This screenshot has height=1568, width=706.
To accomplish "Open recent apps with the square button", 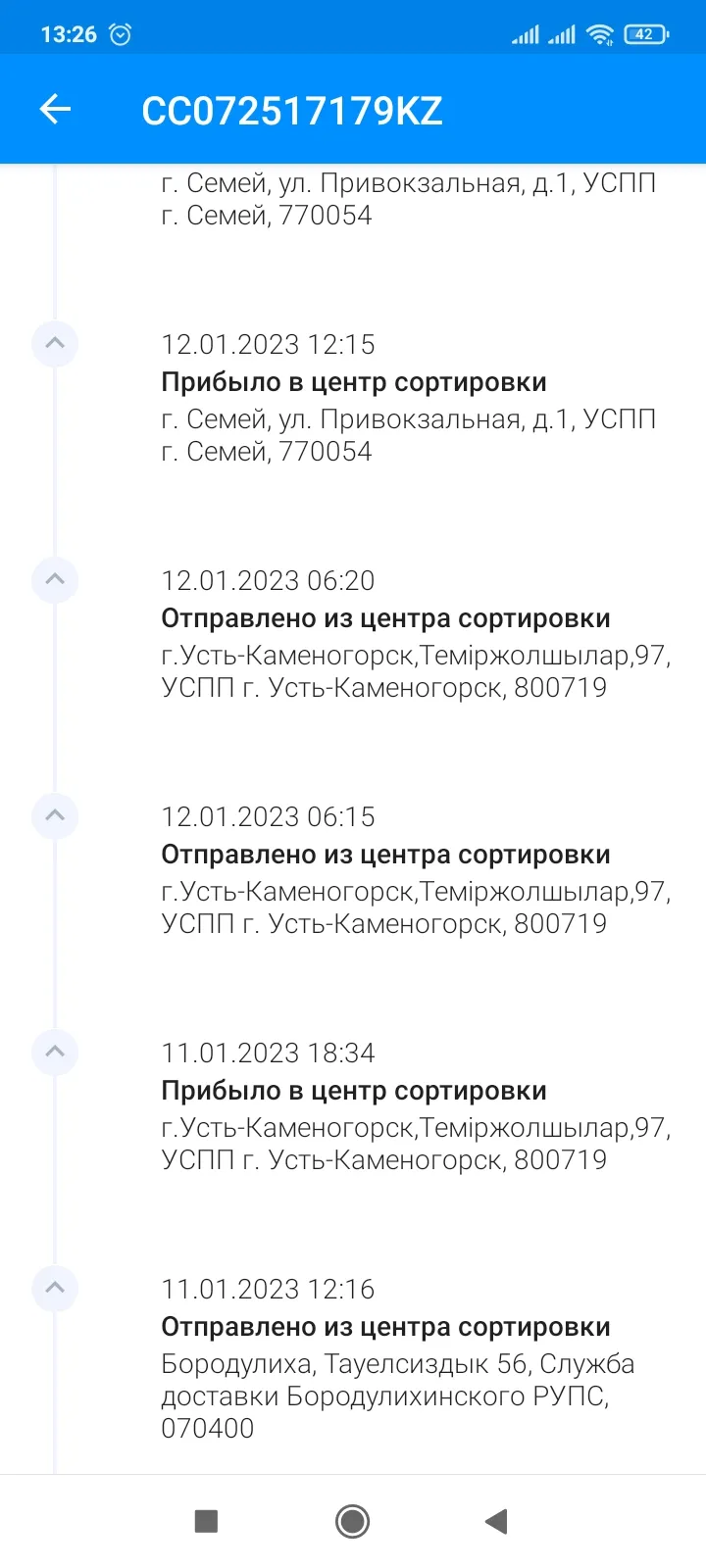I will 206,1521.
